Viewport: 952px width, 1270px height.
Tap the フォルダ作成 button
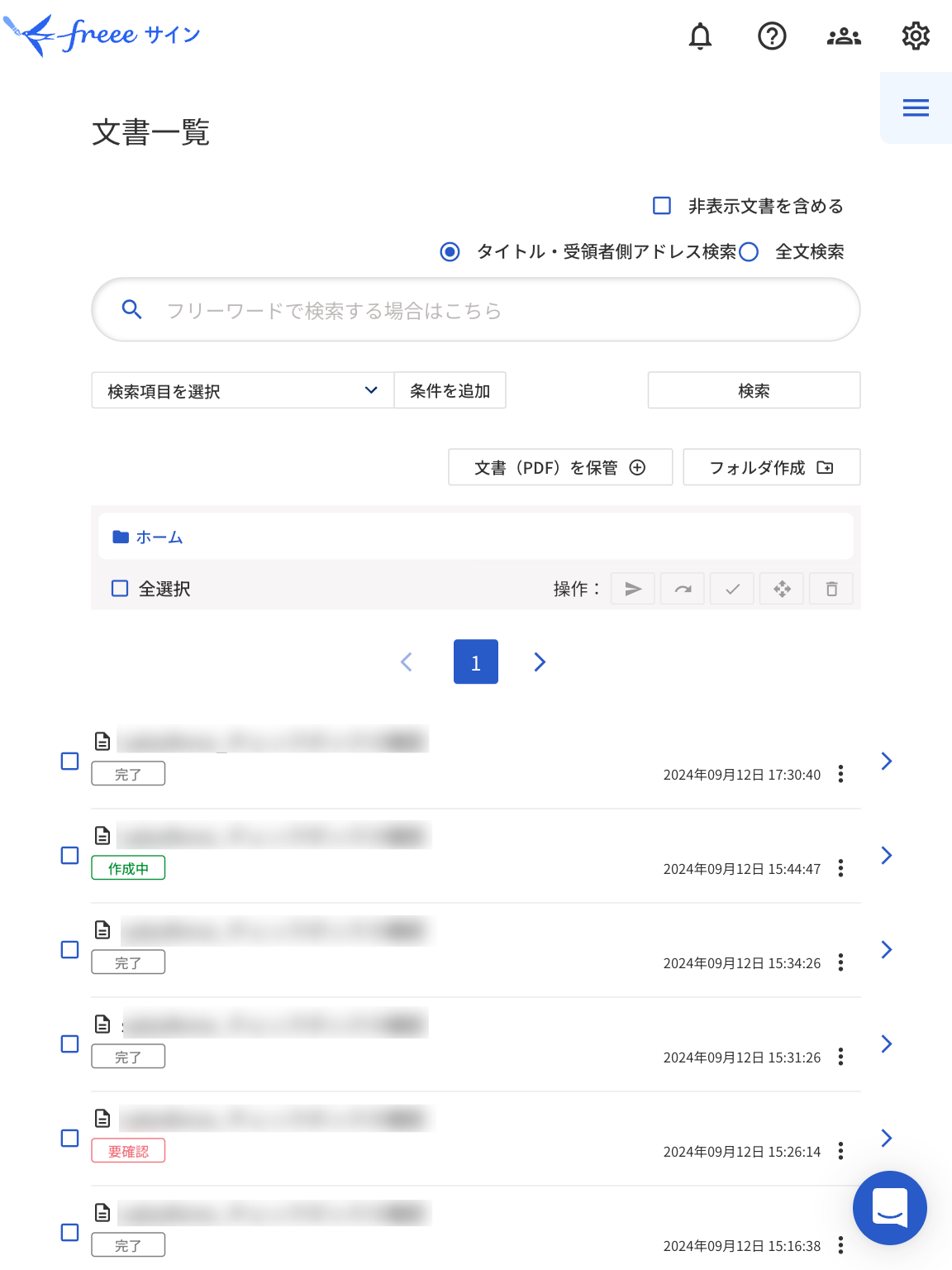(771, 467)
